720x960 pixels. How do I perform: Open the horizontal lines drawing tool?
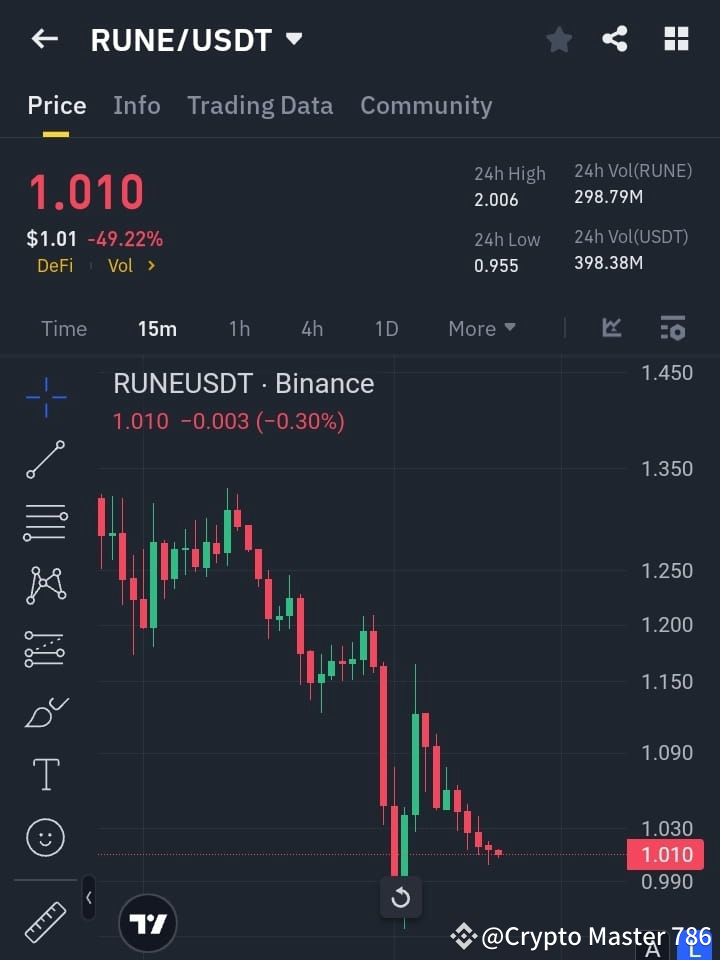click(45, 523)
